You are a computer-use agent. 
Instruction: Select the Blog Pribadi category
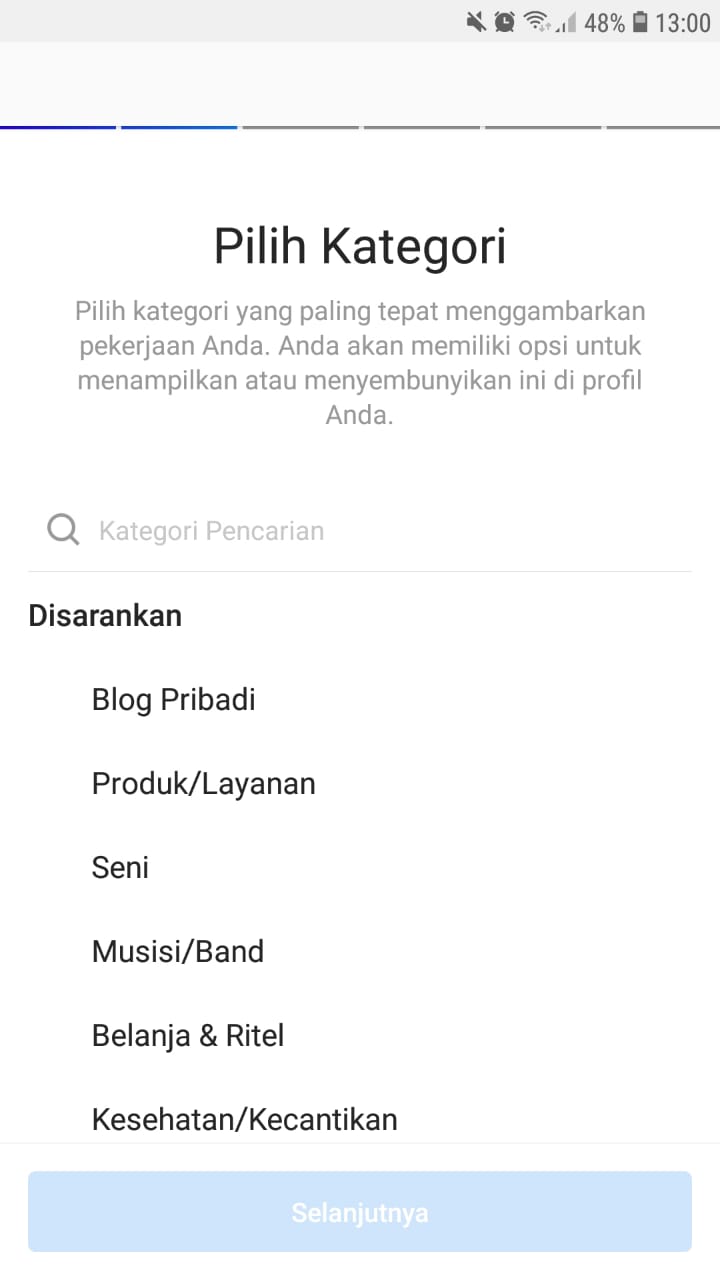tap(174, 699)
